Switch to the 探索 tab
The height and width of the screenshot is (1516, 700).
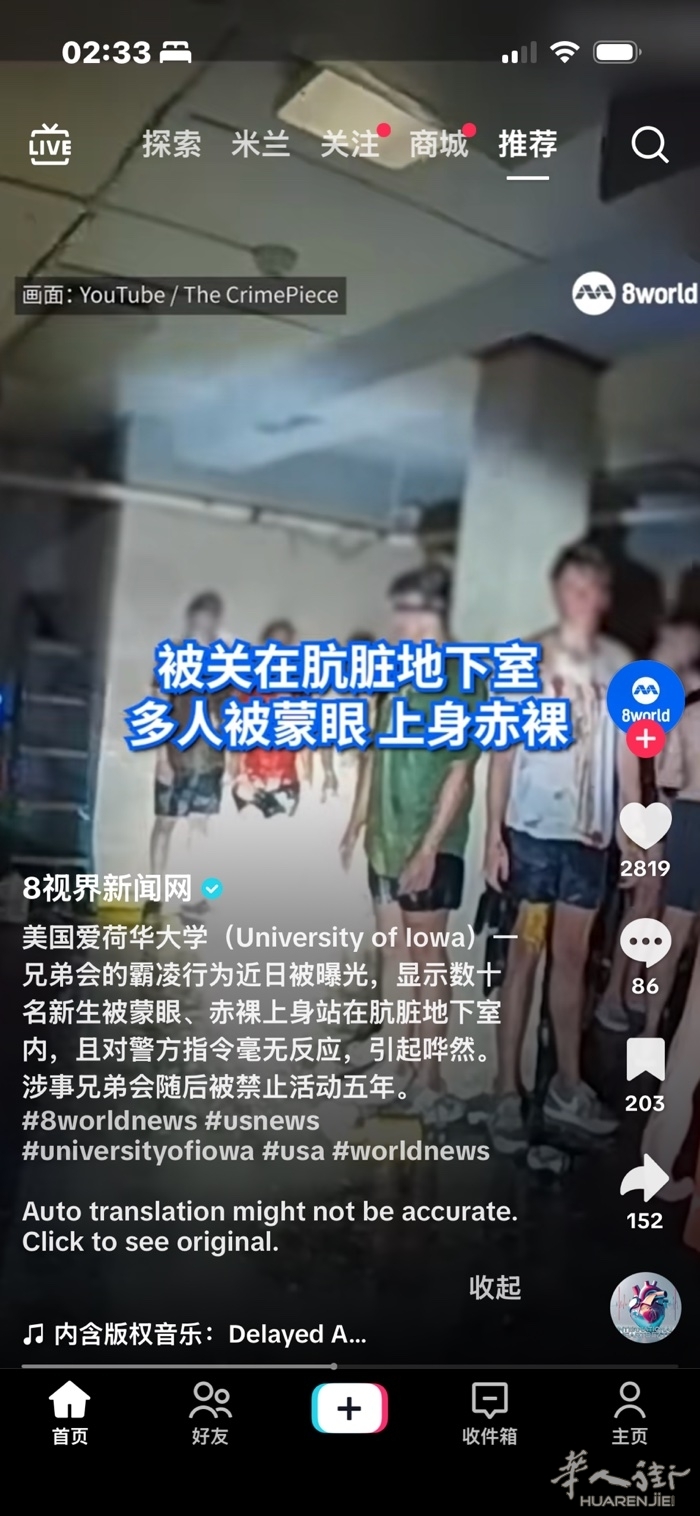[171, 144]
